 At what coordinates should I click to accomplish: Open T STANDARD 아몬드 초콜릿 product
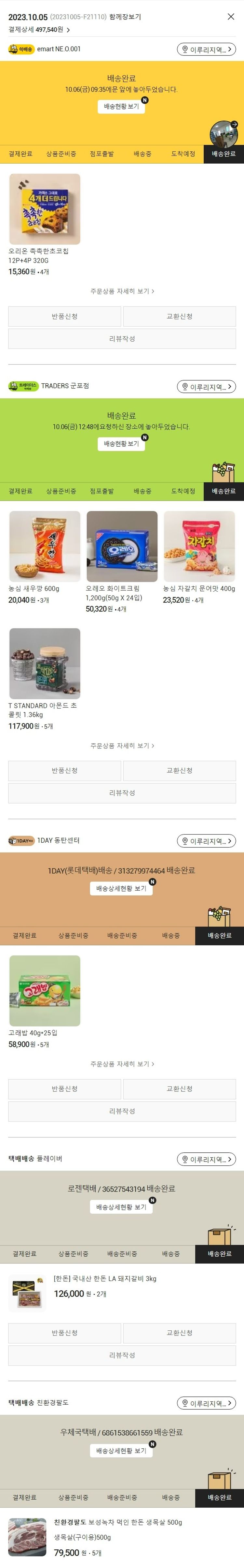[45, 663]
